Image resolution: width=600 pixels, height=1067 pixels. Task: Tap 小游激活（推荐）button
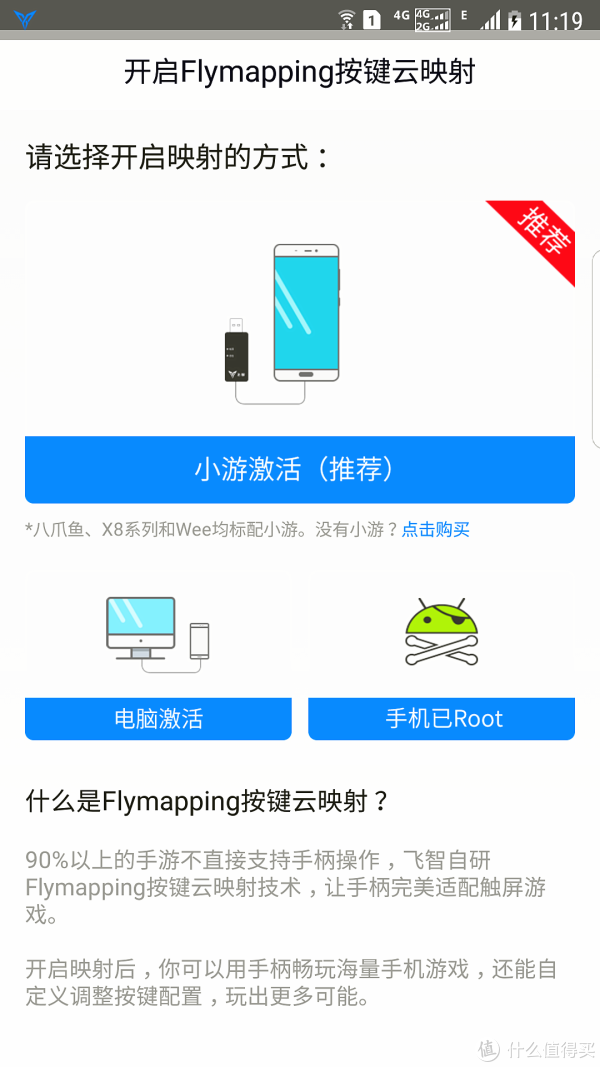tap(299, 469)
